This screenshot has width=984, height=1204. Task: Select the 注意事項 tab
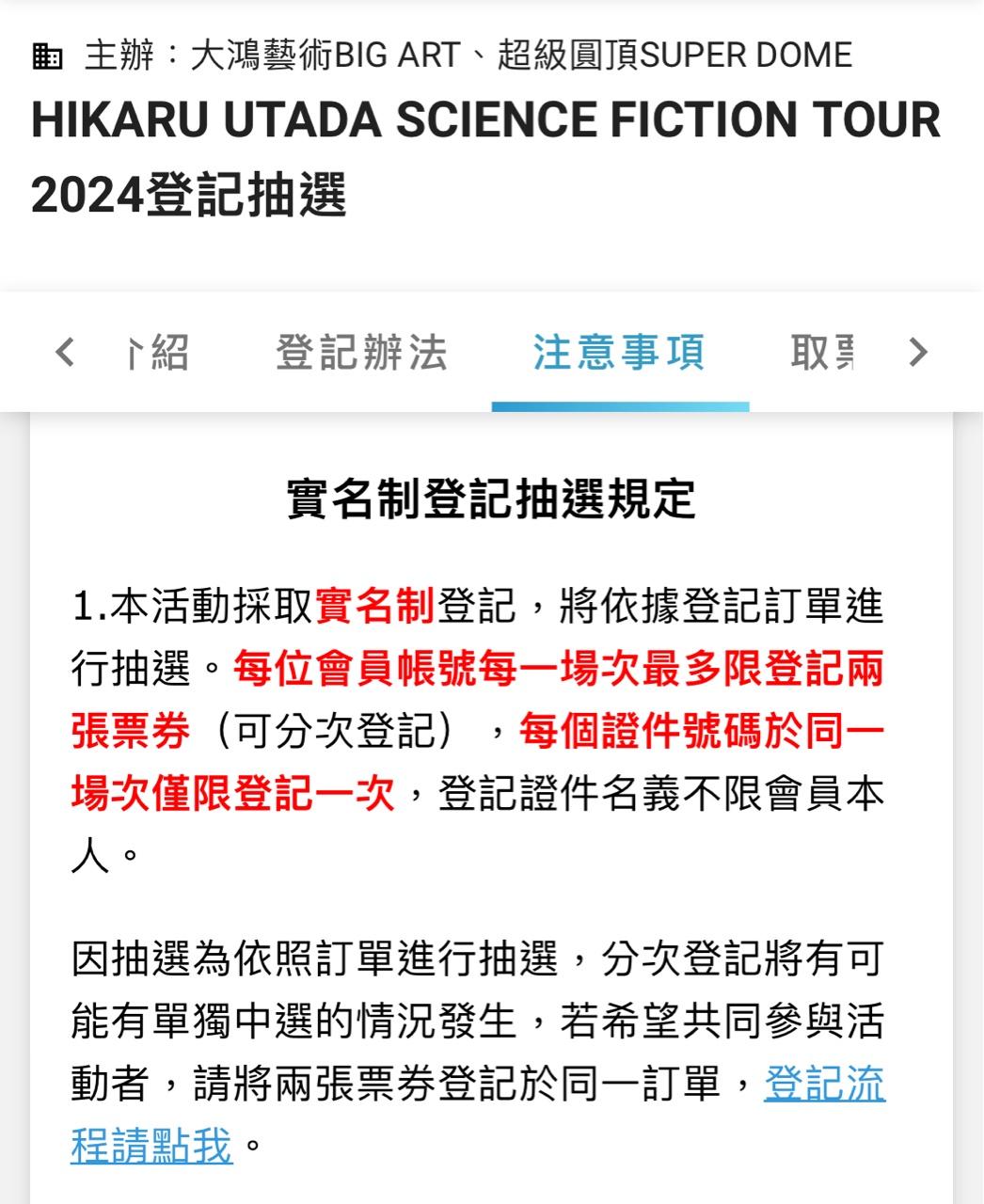coord(619,353)
